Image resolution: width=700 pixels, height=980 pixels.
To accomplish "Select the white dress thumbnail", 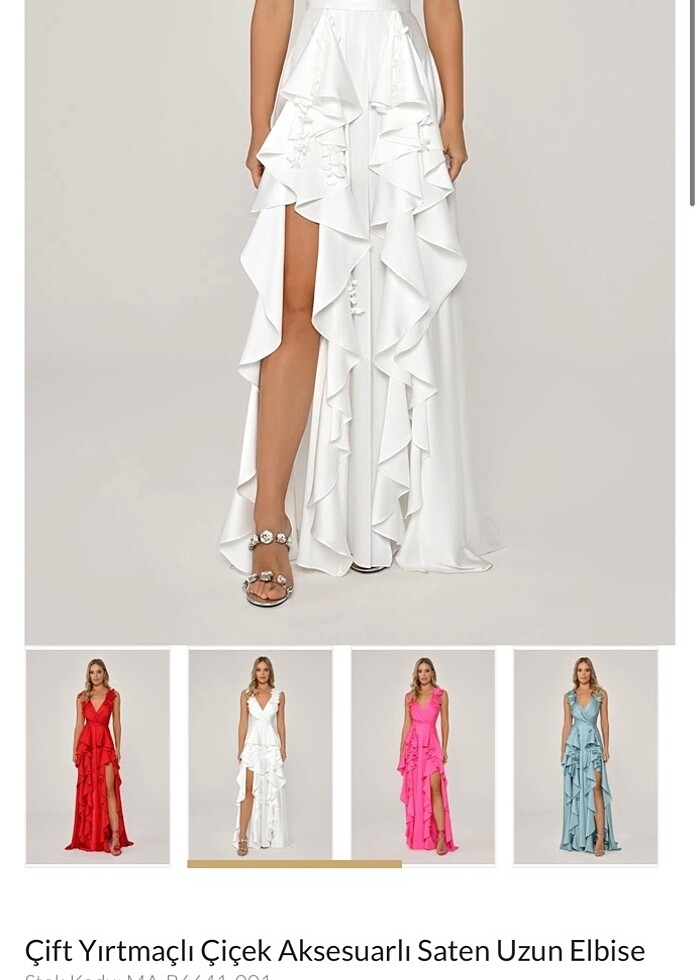I will 260,757.
